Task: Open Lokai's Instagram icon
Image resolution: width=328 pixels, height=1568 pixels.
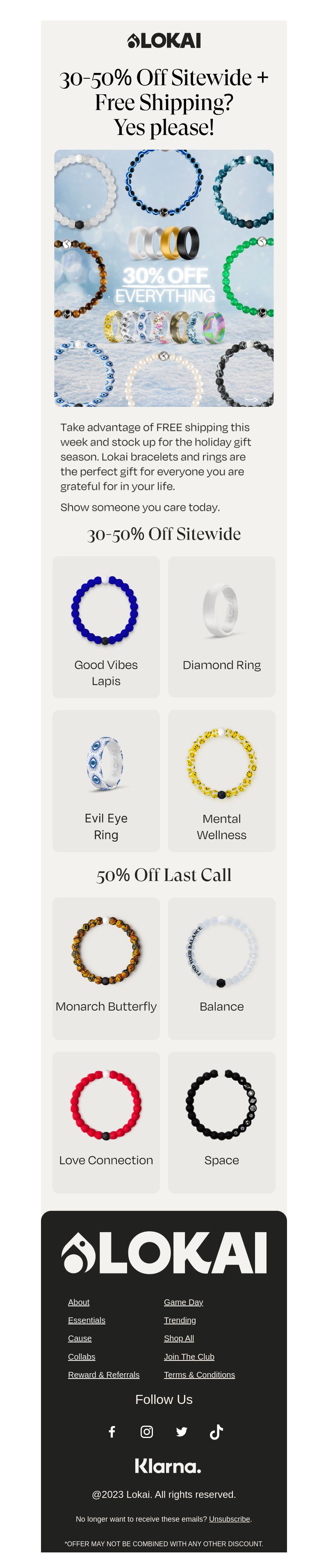Action: pos(147,1432)
